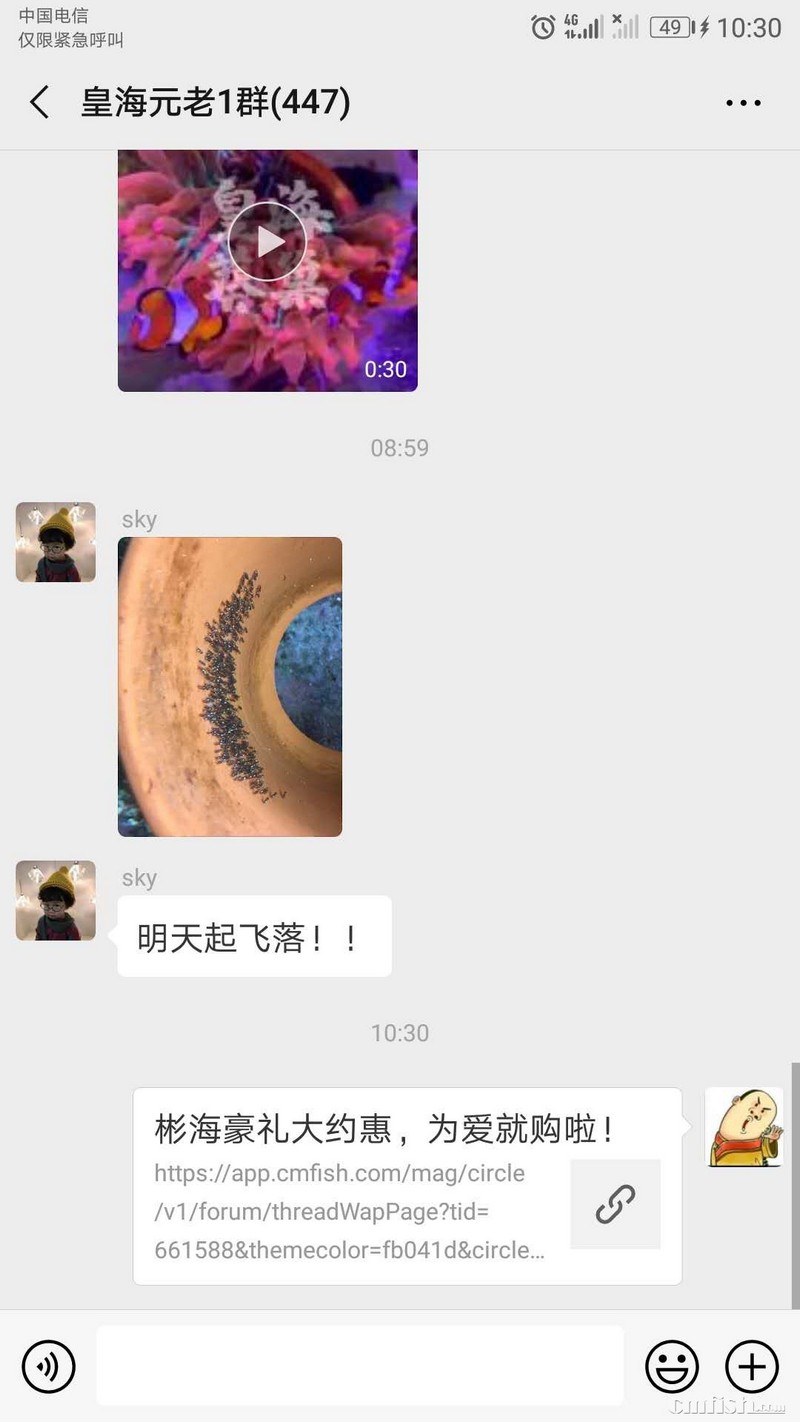
Task: View the profile of the link sender
Action: pos(744,1128)
